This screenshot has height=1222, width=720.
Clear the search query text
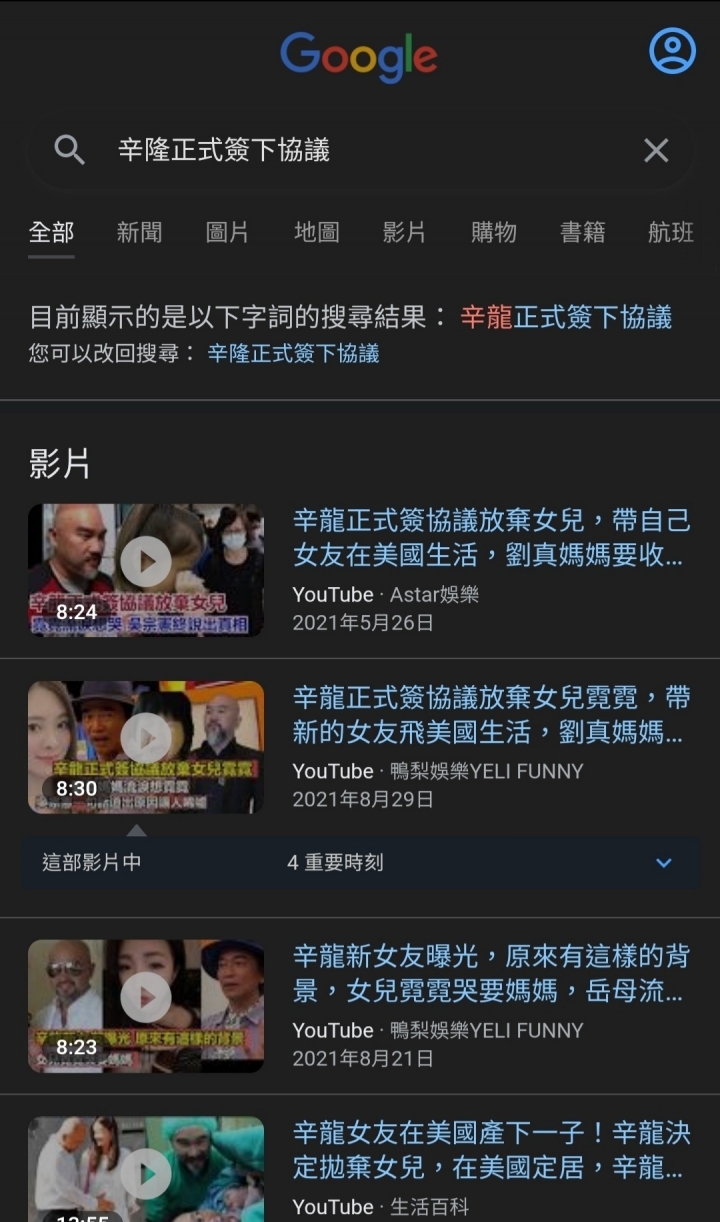[656, 150]
